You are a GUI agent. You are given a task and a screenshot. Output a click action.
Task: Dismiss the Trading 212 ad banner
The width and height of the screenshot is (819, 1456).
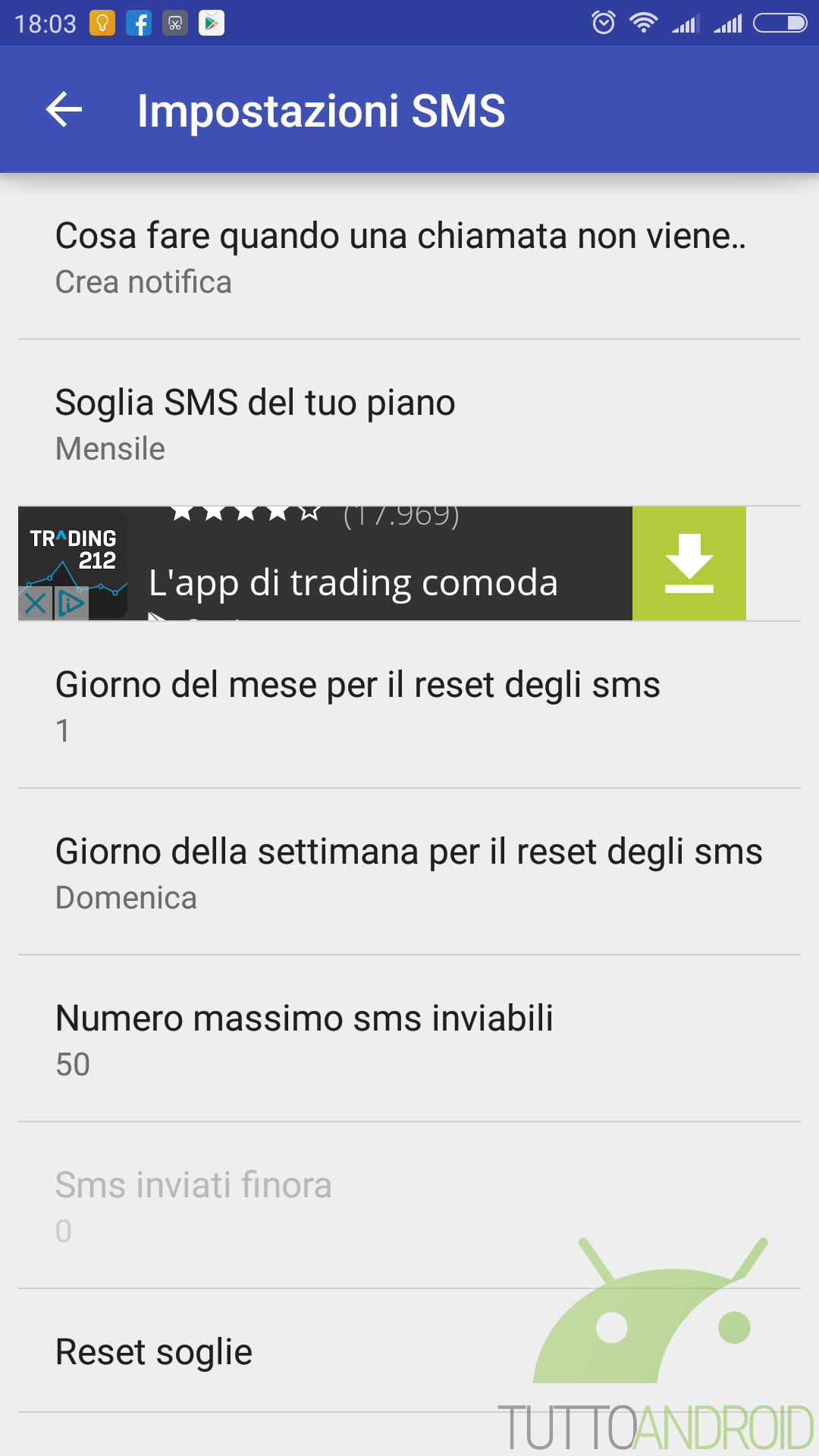click(35, 604)
